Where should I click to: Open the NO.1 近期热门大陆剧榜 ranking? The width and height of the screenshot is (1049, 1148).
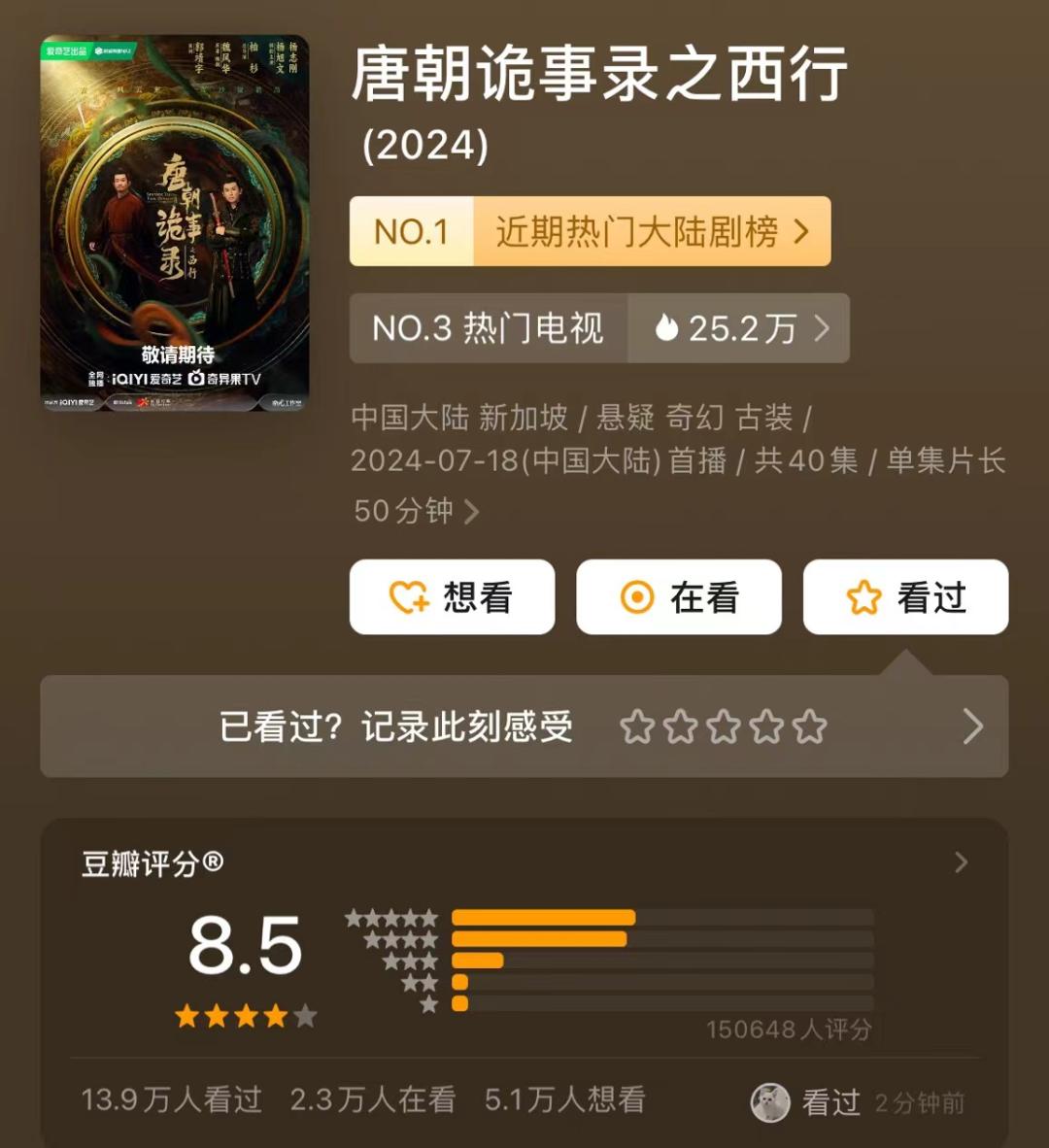(590, 232)
